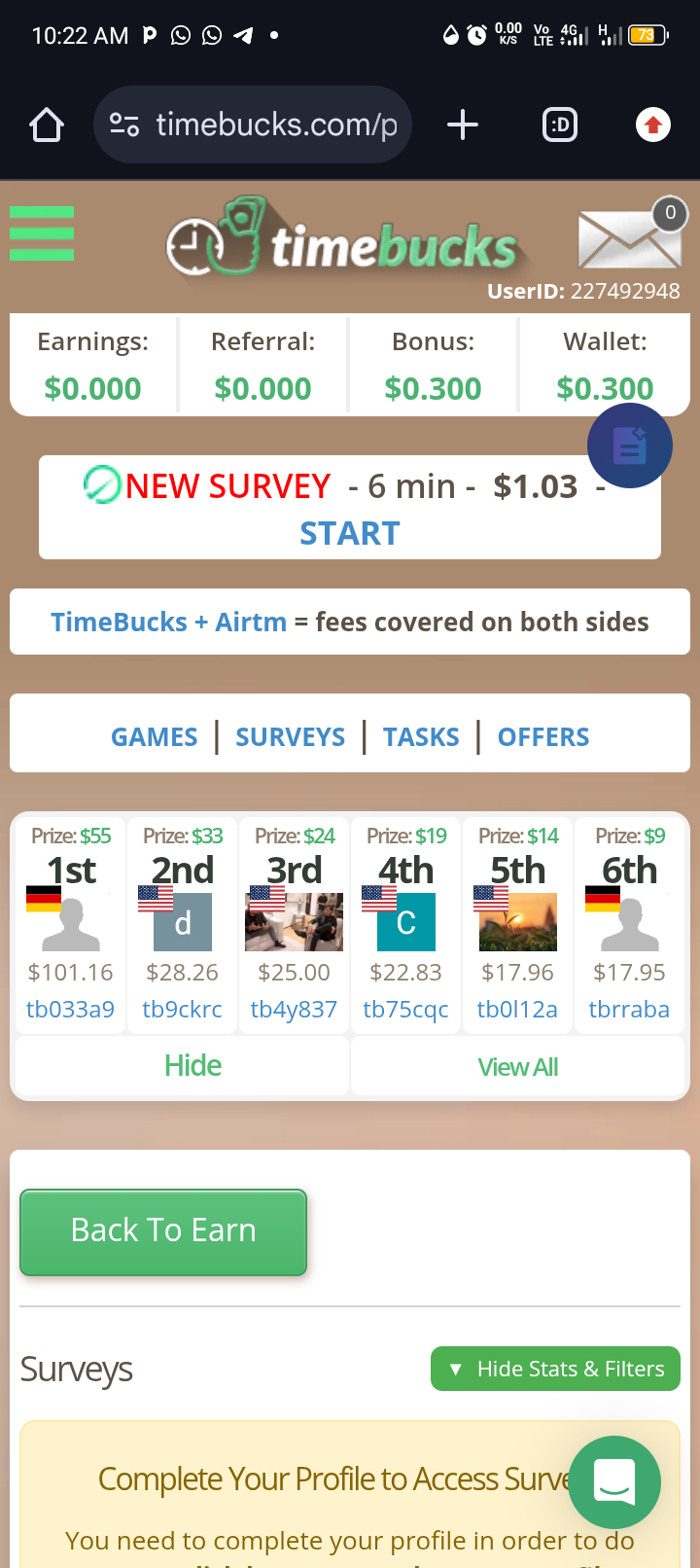Screen dimensions: 700x1568
Task: Tap the browser update arrow icon
Action: pyautogui.click(x=653, y=125)
